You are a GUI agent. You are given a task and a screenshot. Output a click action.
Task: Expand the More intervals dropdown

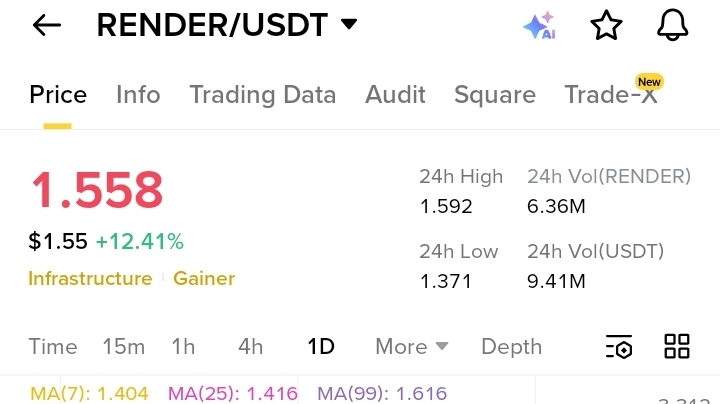tap(411, 347)
